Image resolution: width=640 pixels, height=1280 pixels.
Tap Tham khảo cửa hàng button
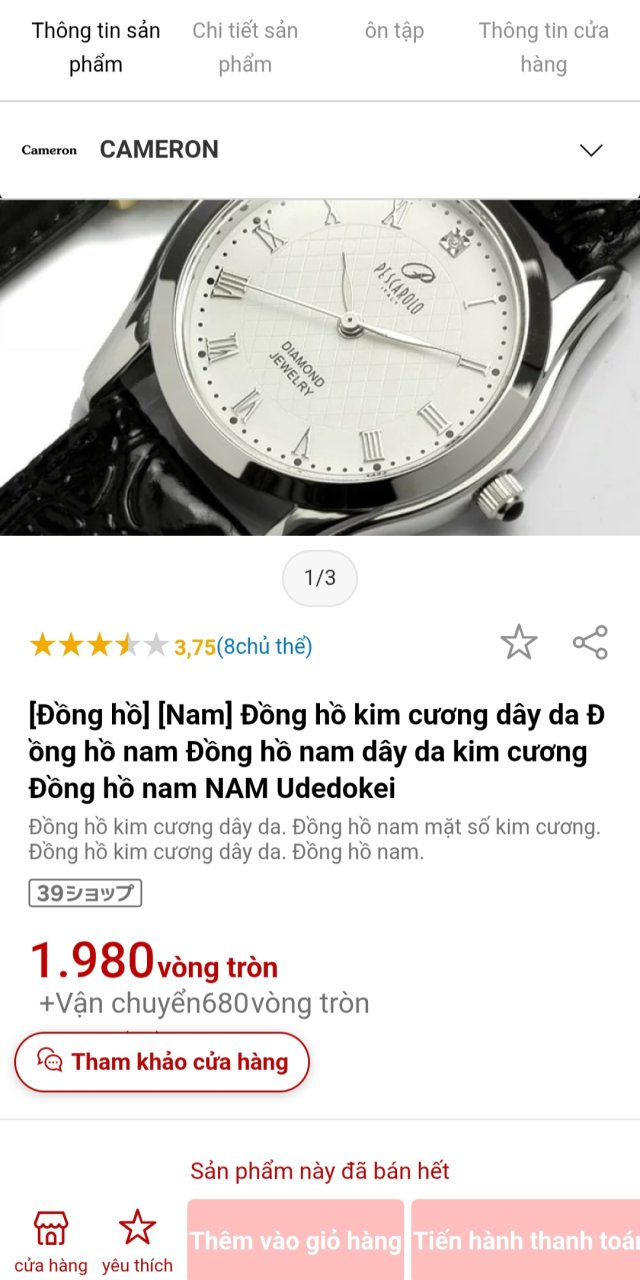coord(162,1062)
